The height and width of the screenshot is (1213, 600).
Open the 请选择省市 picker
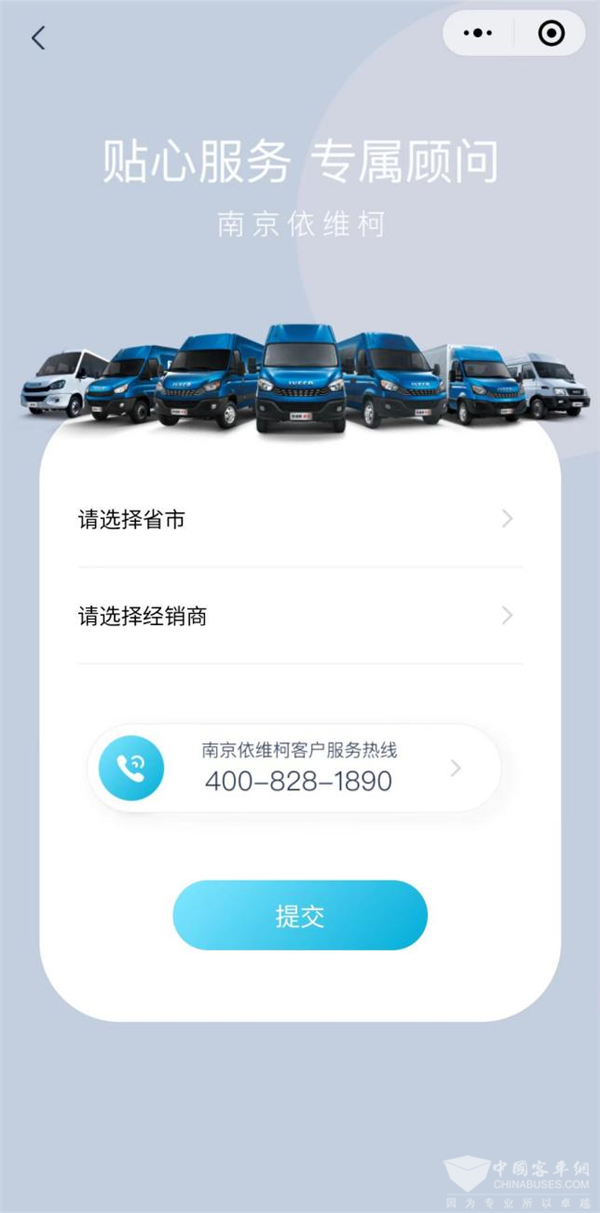[298, 519]
